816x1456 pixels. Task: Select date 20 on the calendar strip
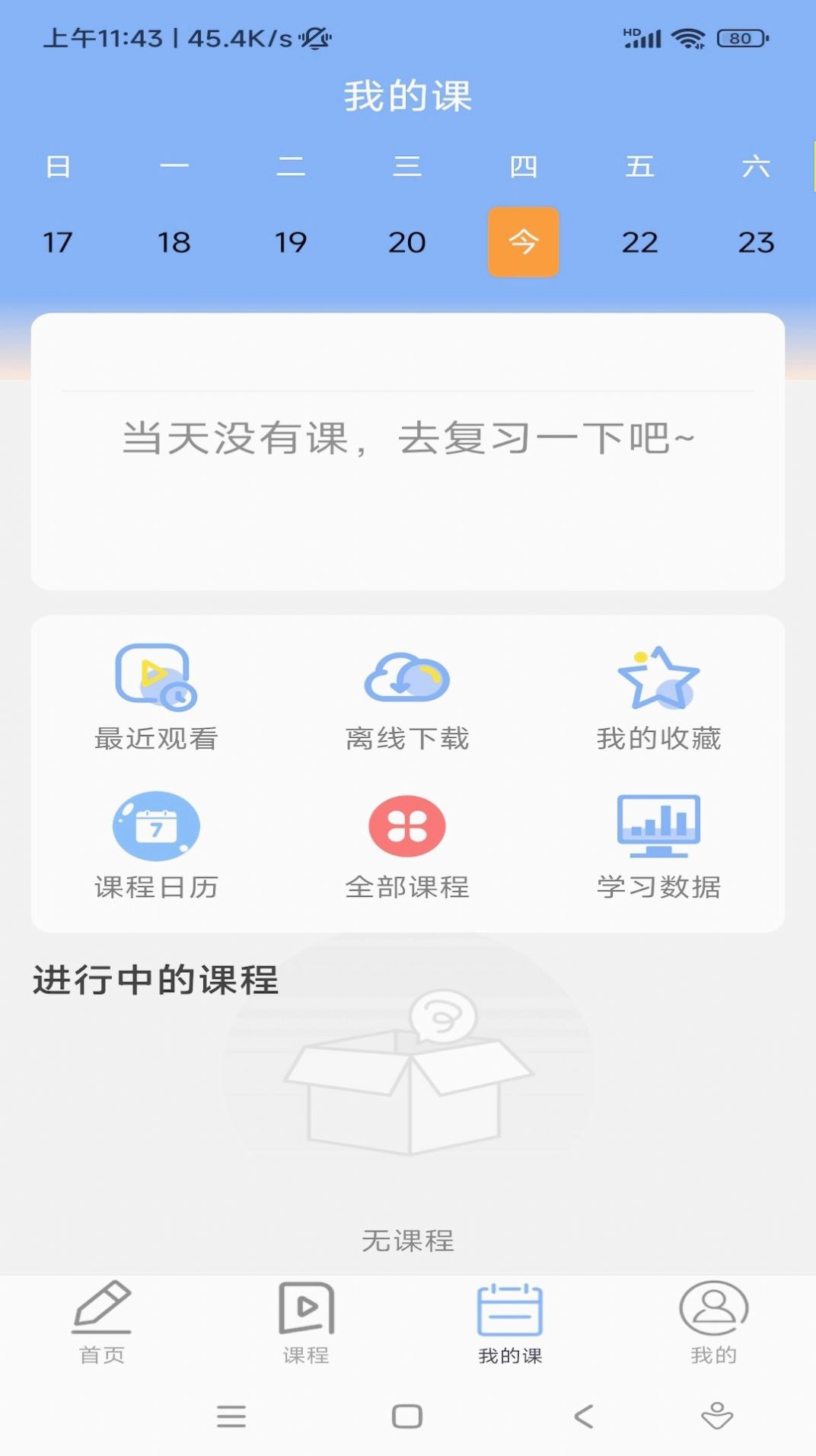407,242
